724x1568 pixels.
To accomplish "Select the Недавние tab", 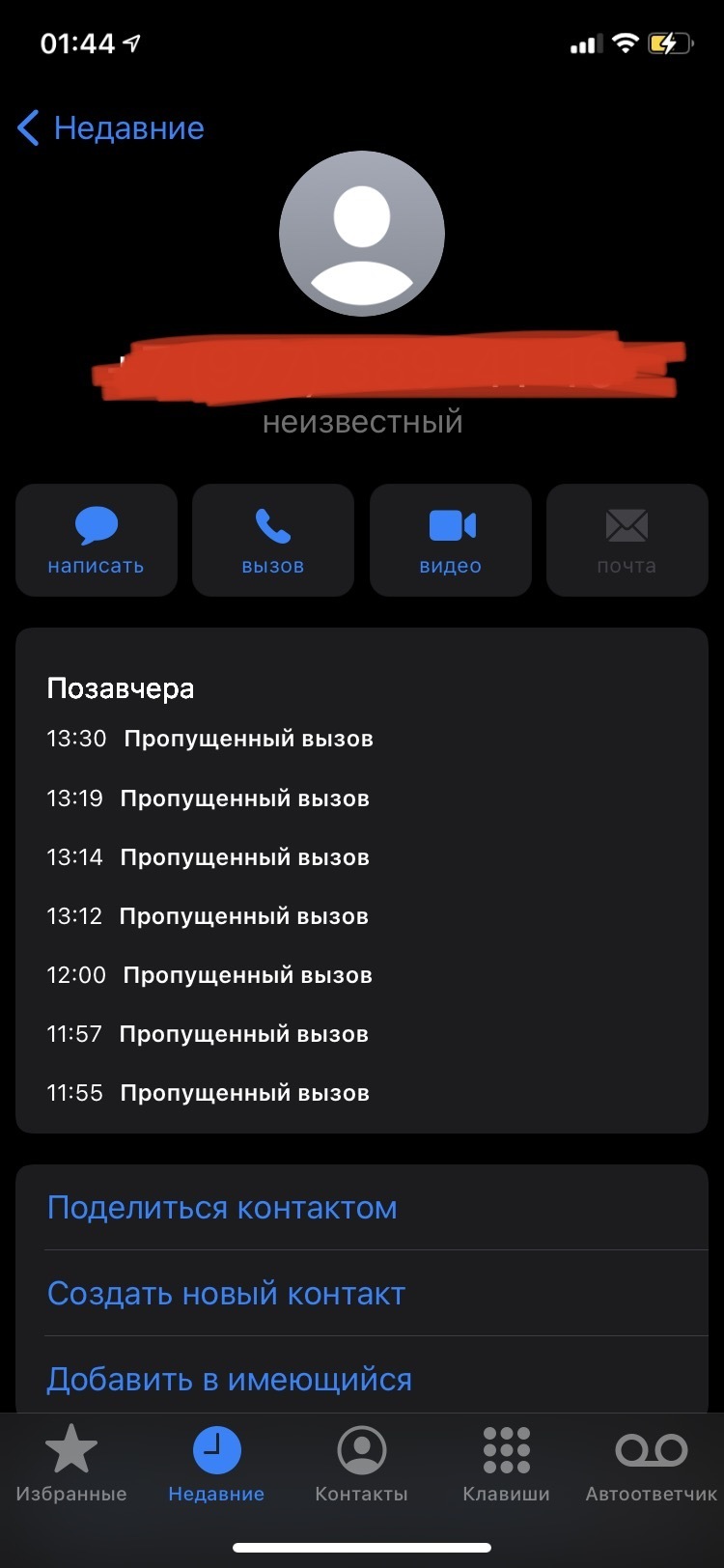I will (x=216, y=1464).
